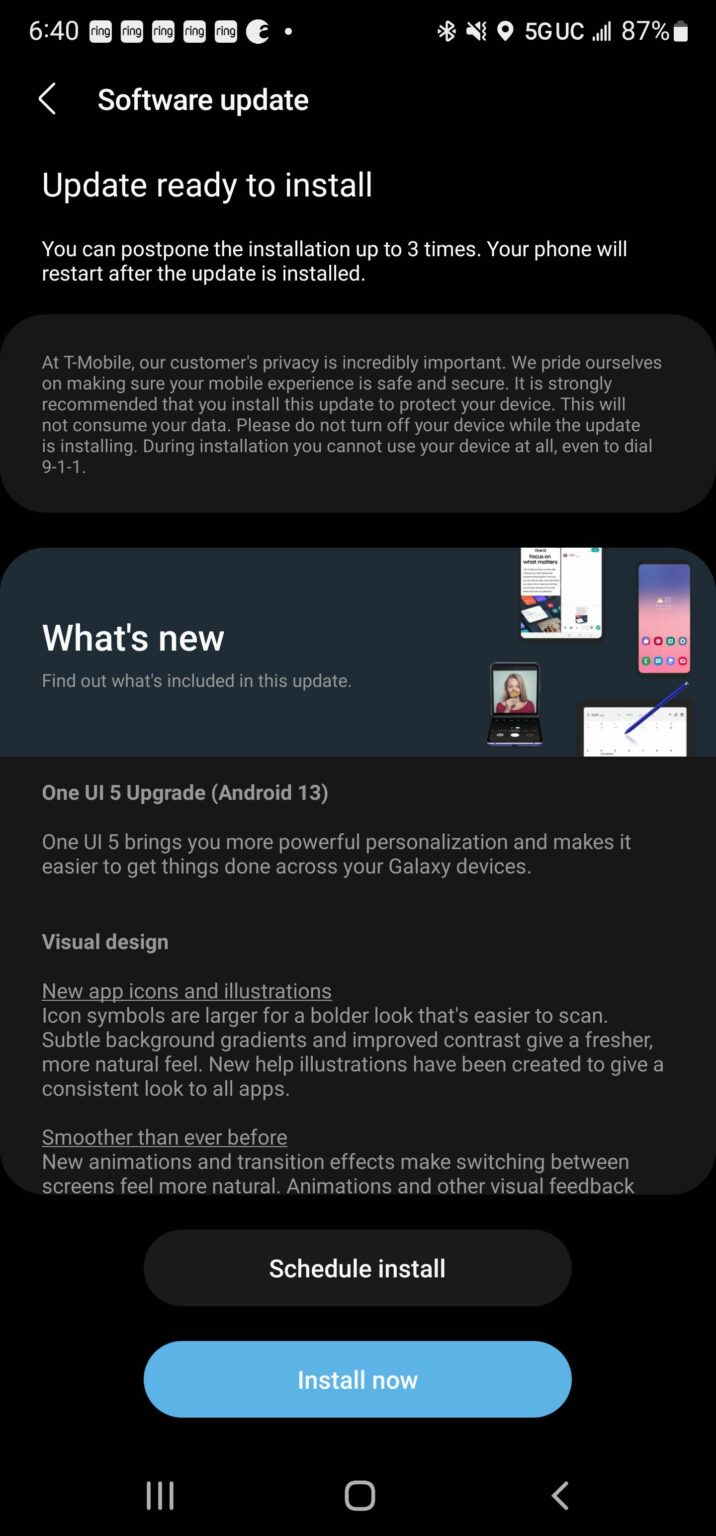Open the recent apps view
716x1536 pixels.
160,1496
